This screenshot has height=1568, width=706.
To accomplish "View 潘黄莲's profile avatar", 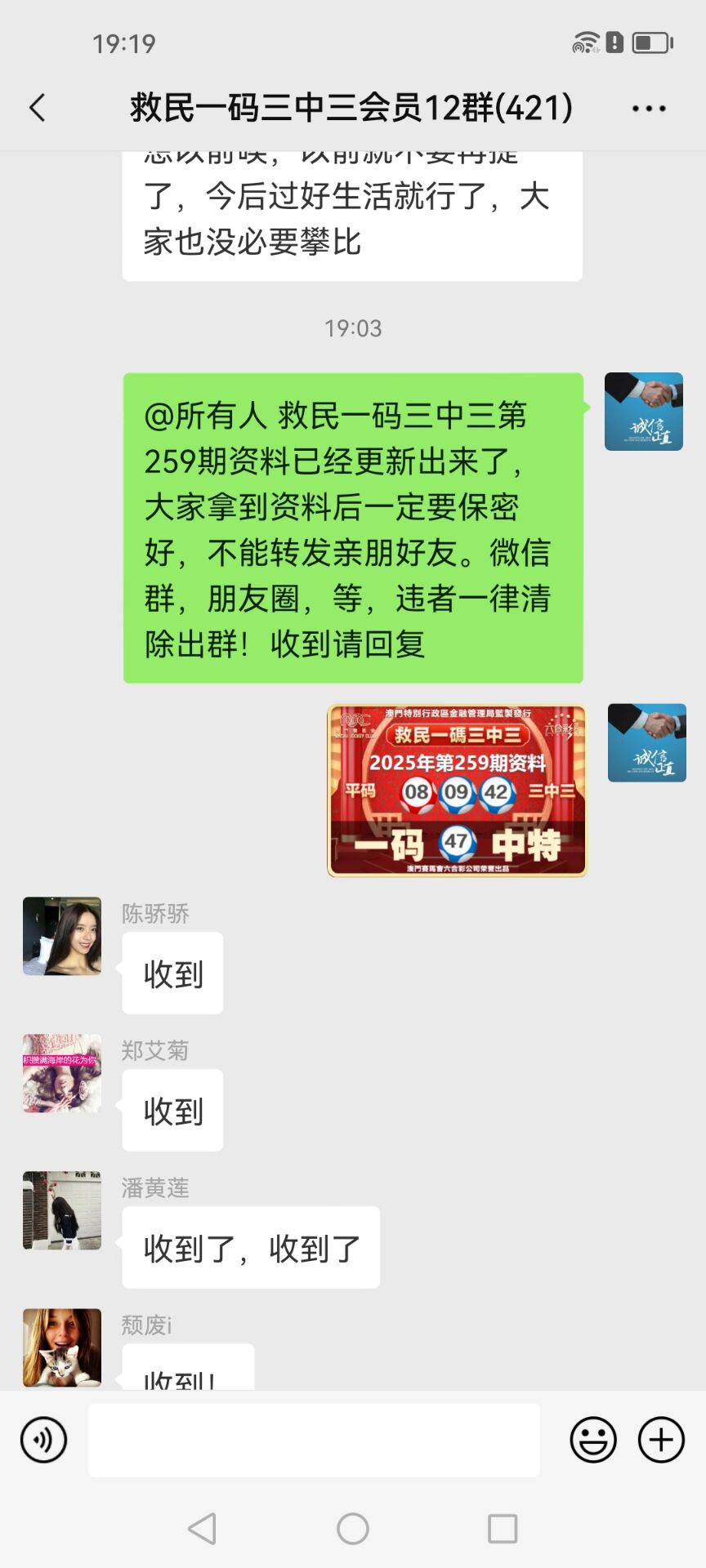I will click(62, 1210).
